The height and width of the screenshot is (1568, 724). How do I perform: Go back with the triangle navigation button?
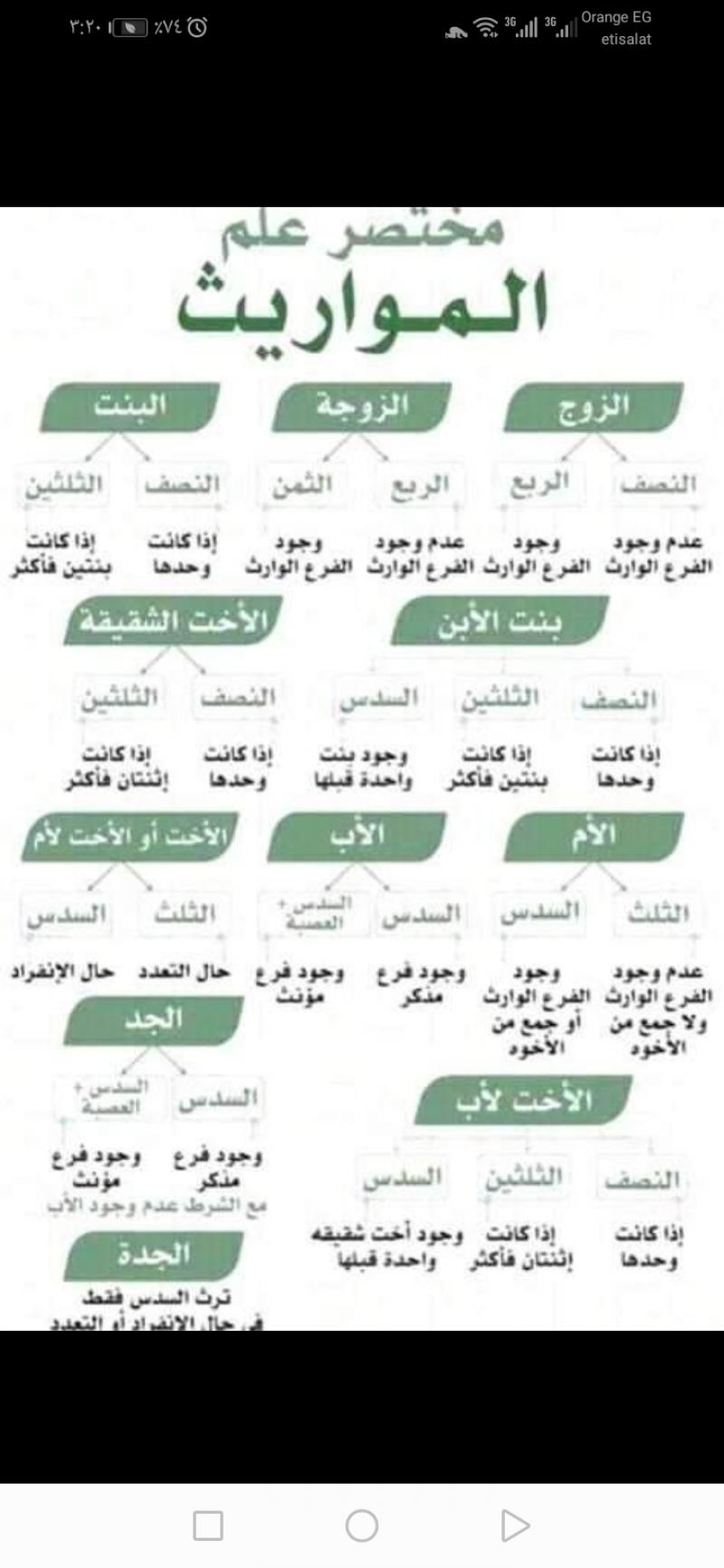pos(515,1525)
